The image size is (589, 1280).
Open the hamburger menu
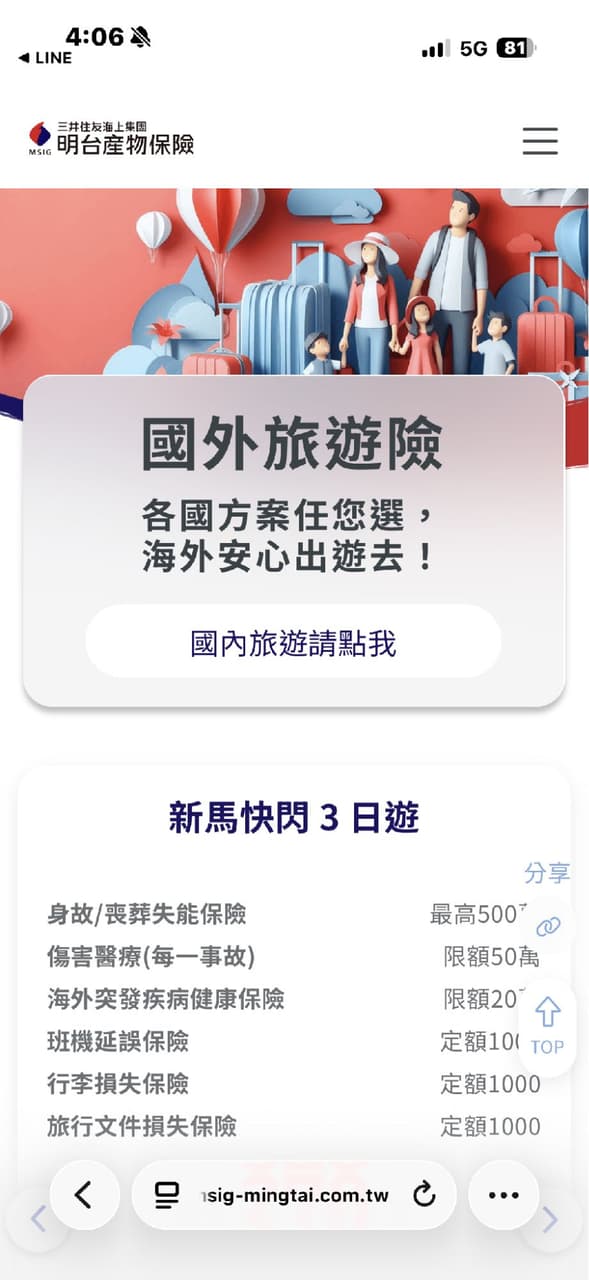point(540,141)
